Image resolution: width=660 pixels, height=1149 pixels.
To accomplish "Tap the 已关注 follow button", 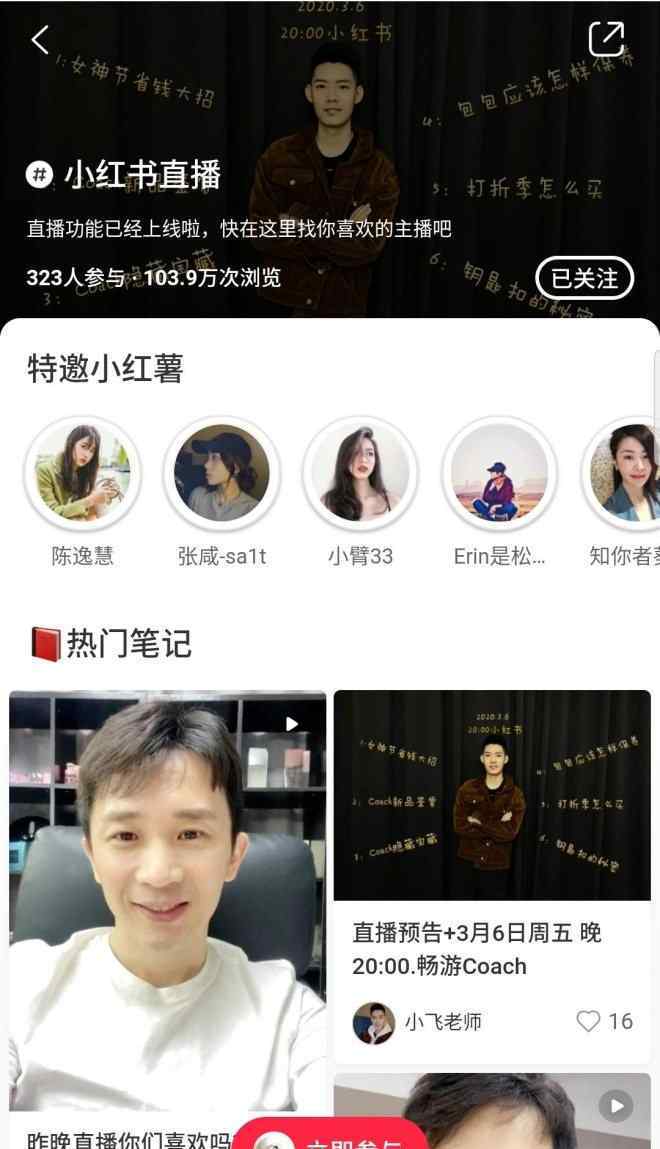I will 585,278.
